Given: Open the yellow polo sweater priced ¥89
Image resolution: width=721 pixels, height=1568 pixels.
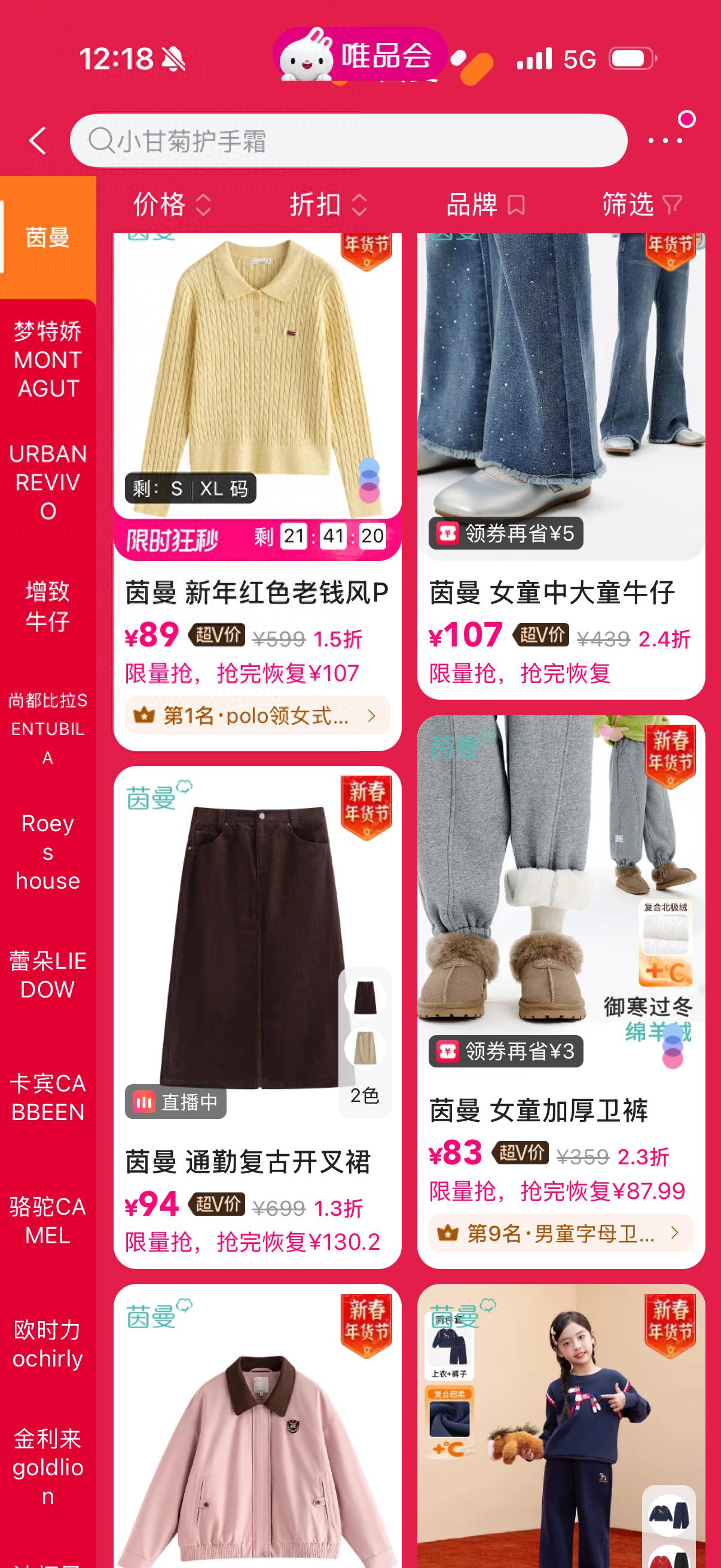Looking at the screenshot, I should [256, 377].
